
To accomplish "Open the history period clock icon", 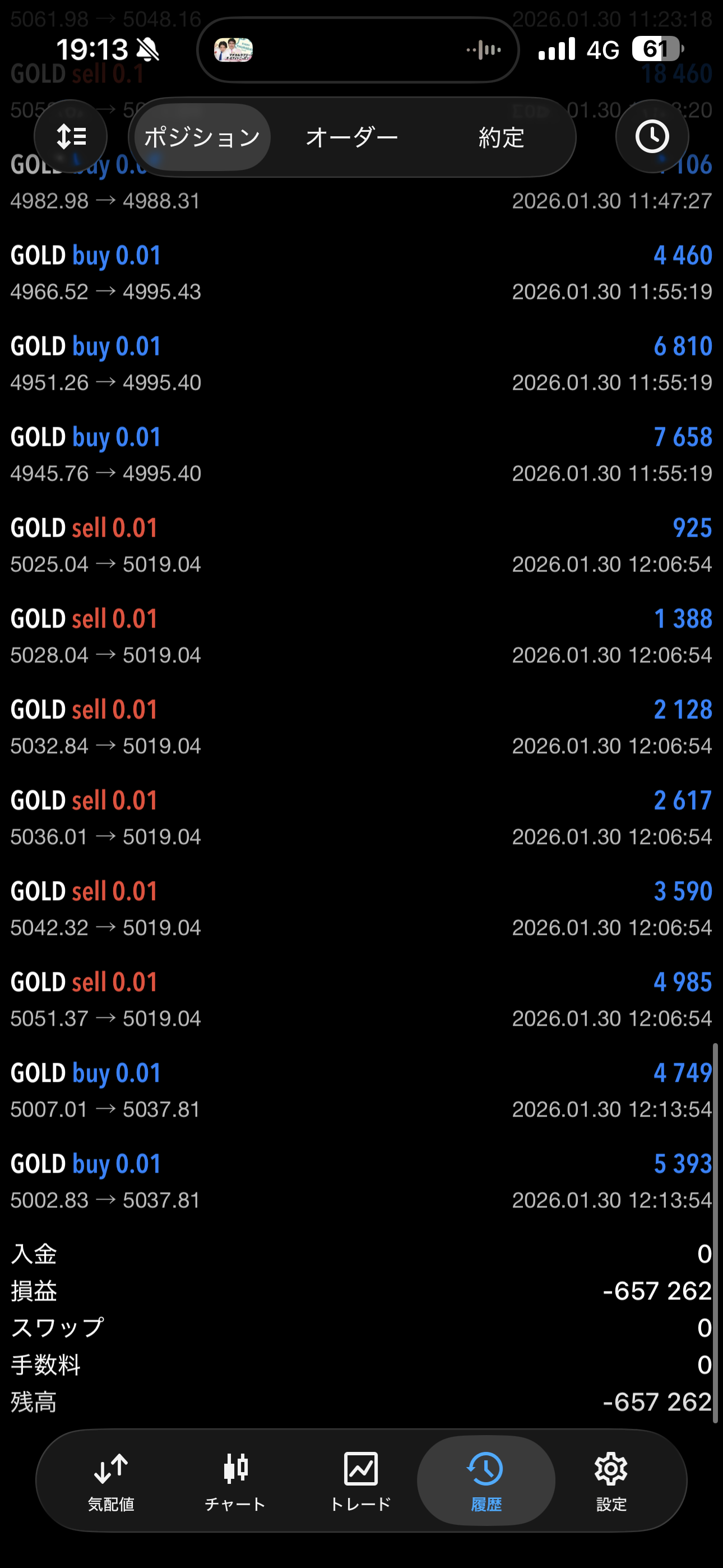I will click(x=652, y=136).
